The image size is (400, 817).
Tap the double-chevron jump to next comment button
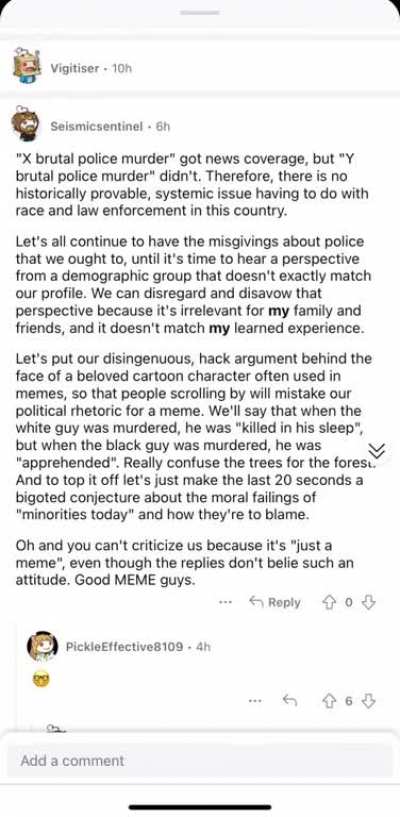(377, 451)
